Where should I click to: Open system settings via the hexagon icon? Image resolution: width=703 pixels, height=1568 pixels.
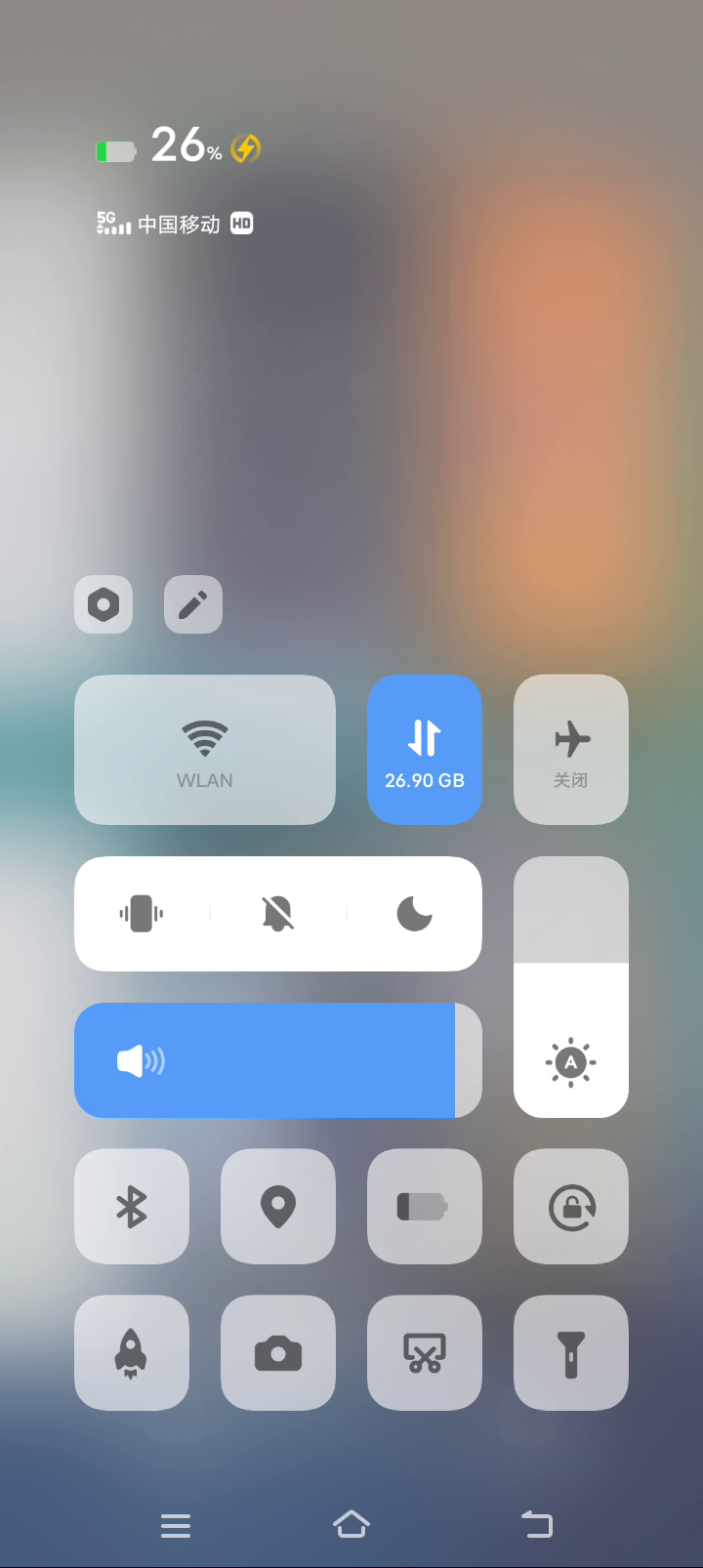tap(103, 605)
